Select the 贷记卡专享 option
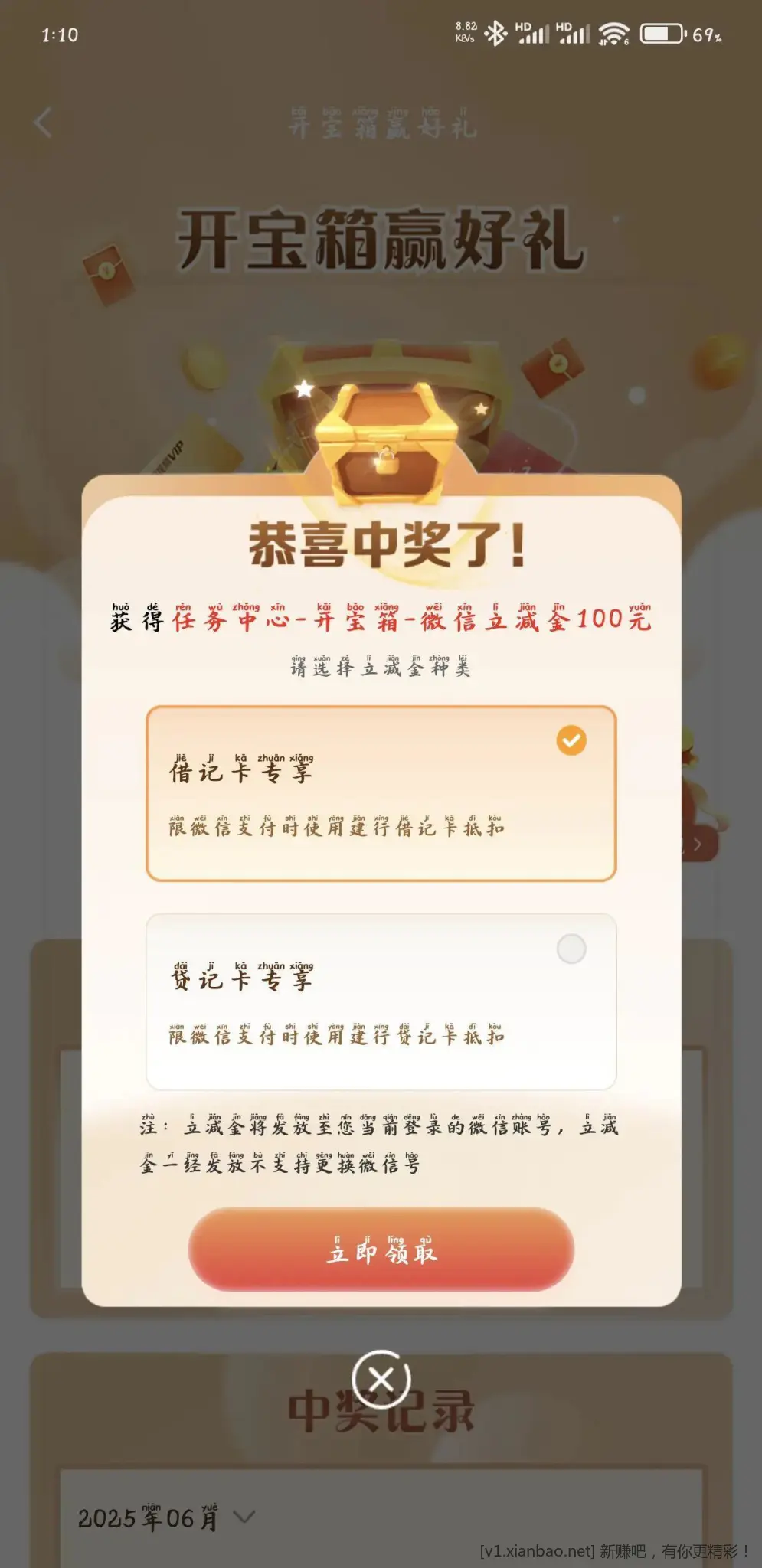This screenshot has height=1568, width=762. pos(381,1001)
